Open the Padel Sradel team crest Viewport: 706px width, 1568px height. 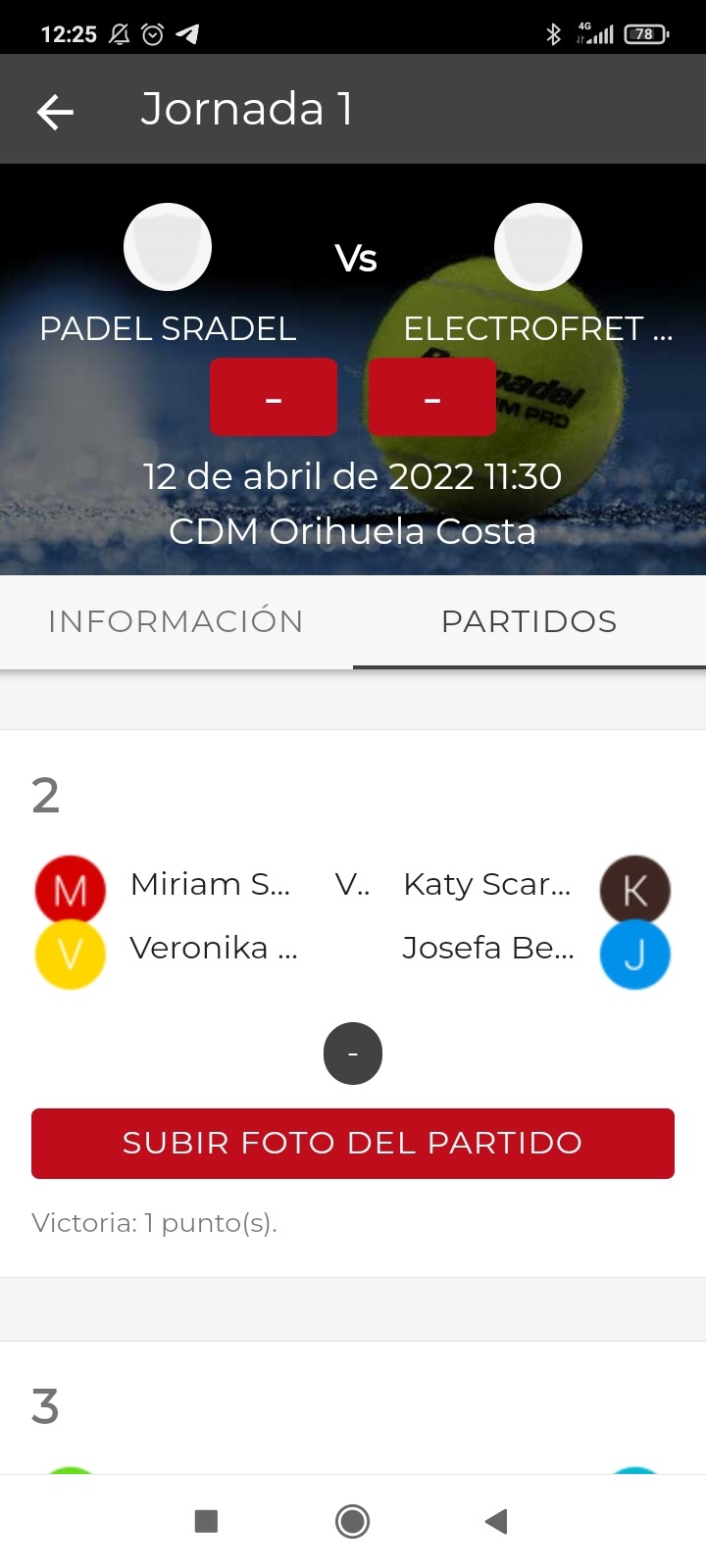(x=168, y=247)
